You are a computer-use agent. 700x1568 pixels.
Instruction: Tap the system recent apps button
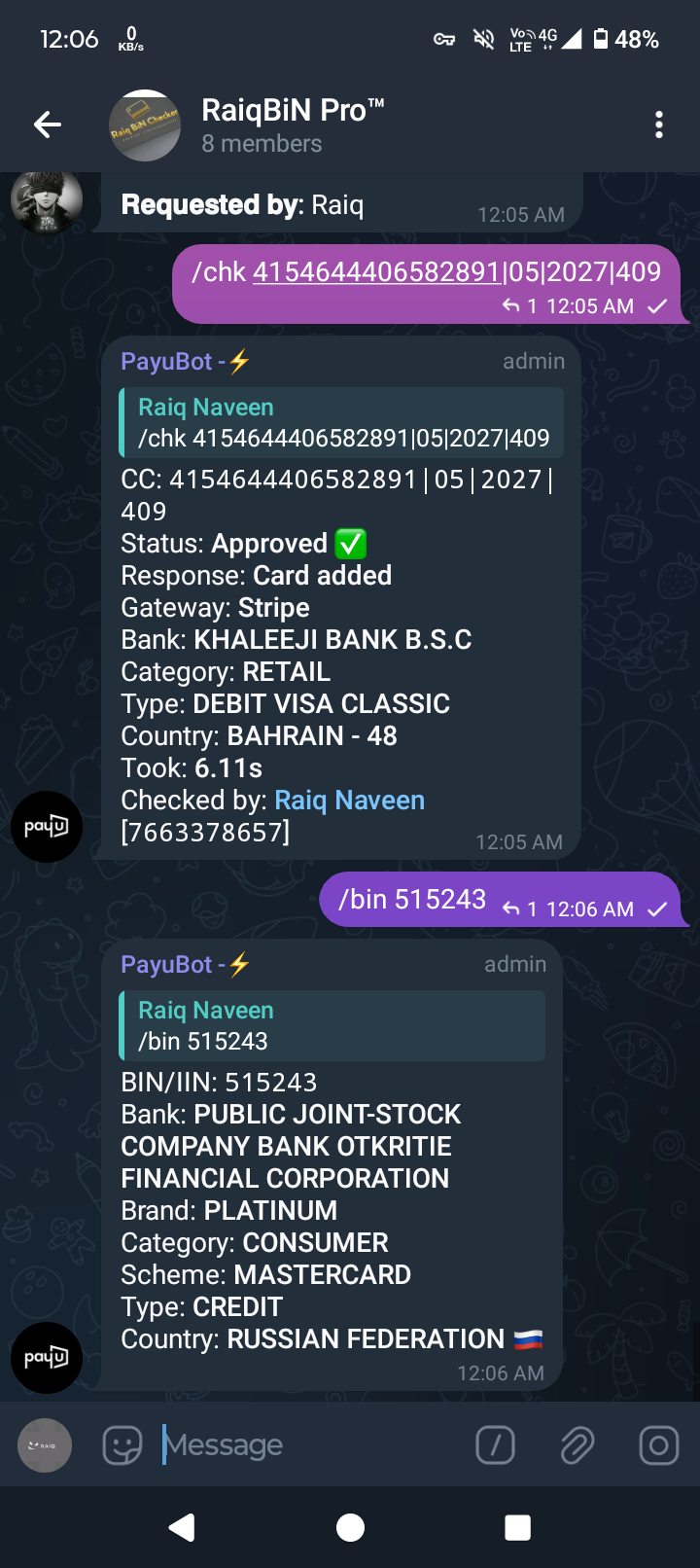pos(517,1528)
